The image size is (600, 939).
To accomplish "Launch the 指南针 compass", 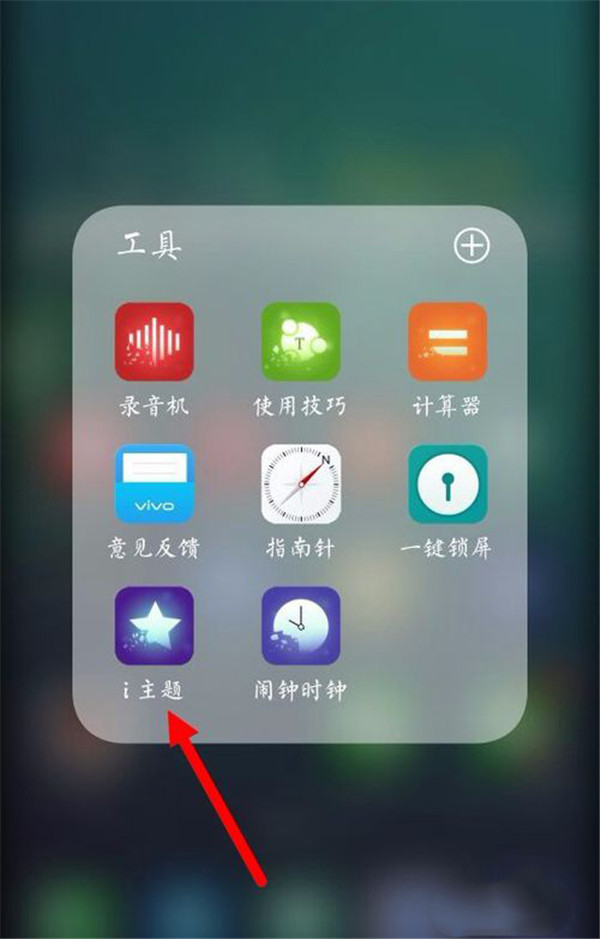I will coord(300,484).
